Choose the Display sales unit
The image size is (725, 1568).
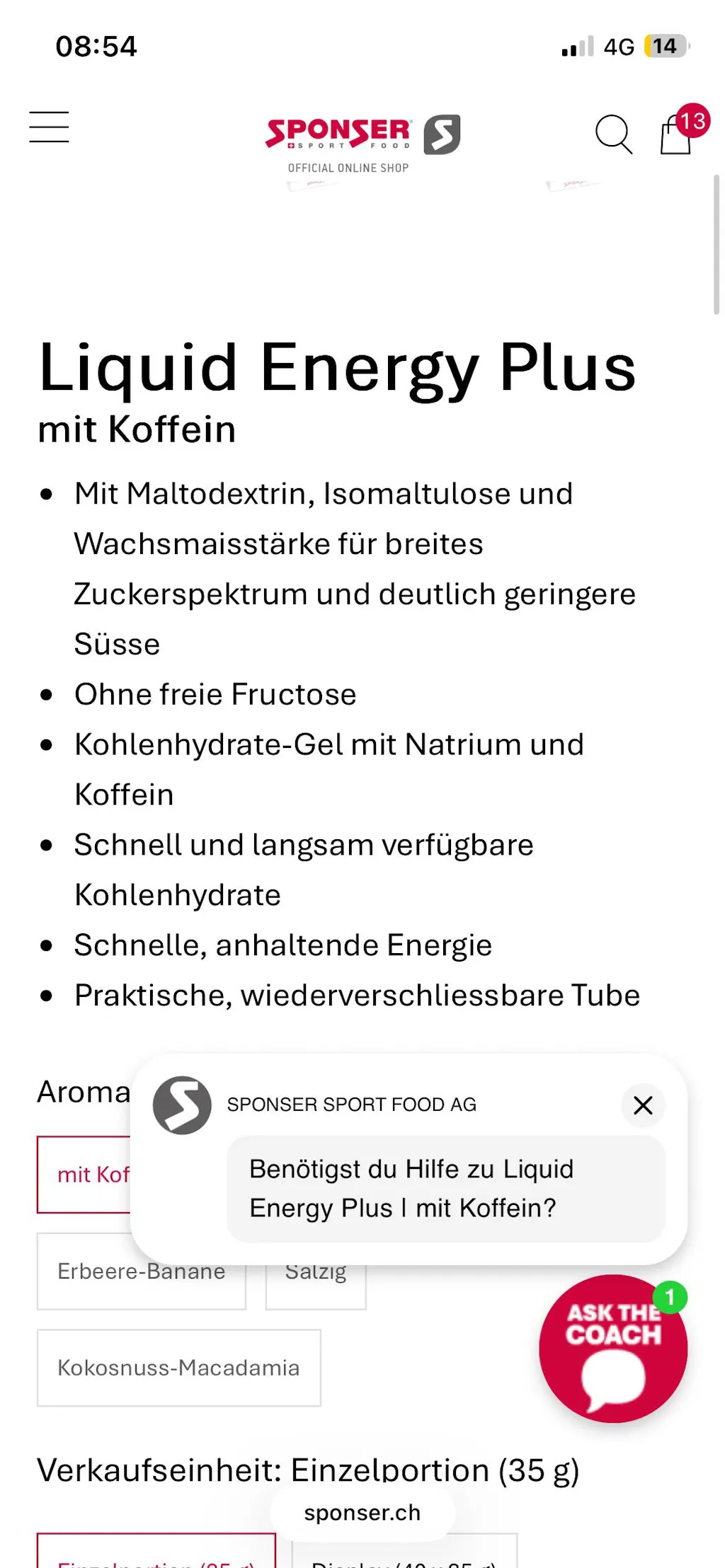pyautogui.click(x=405, y=1555)
